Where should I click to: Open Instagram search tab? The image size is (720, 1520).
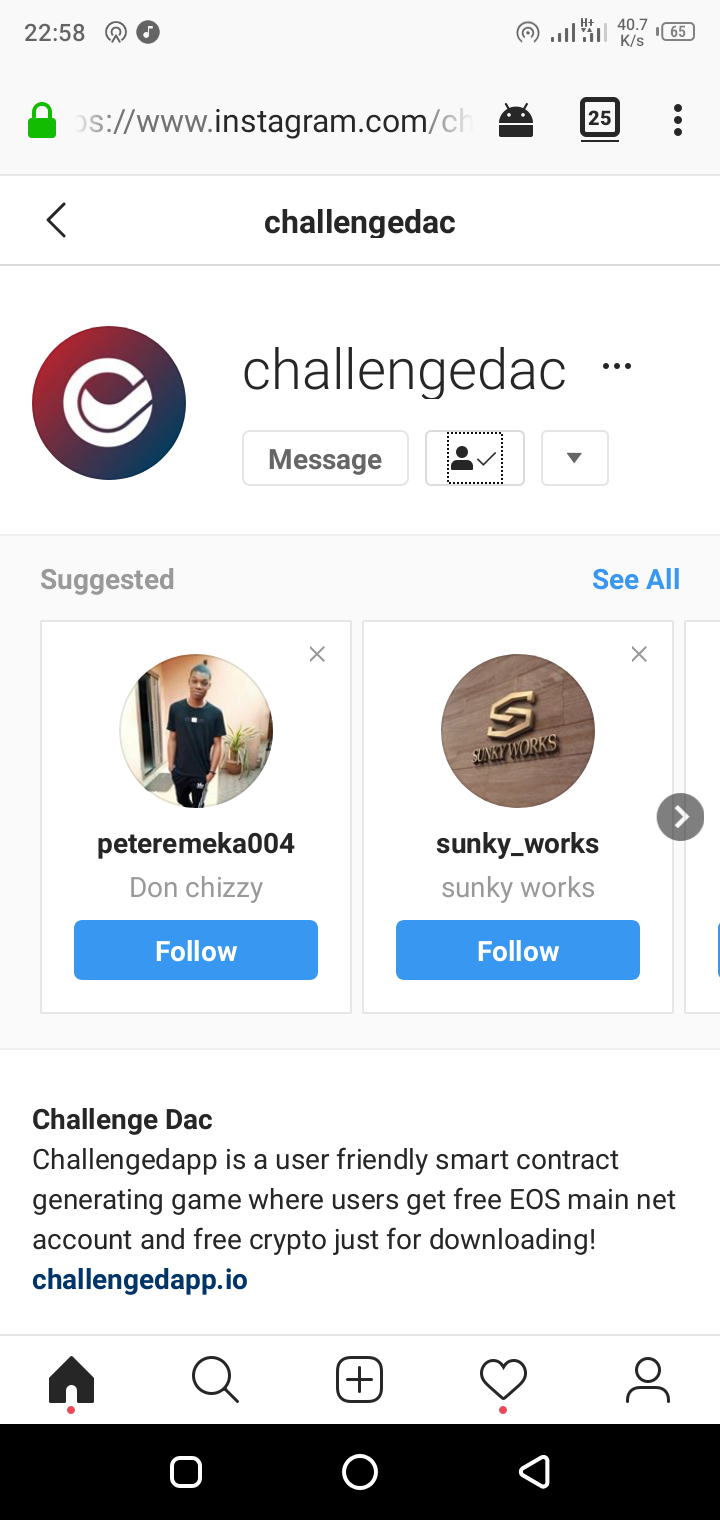[x=215, y=1381]
